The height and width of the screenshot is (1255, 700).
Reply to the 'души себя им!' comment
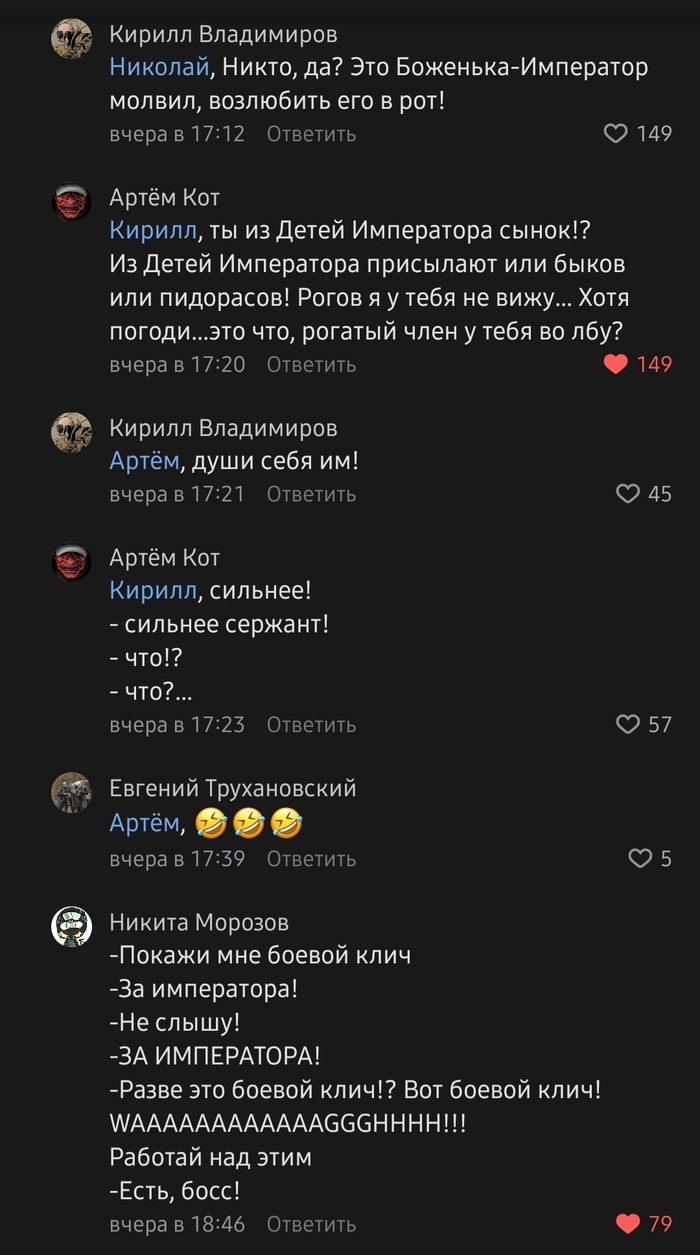tap(311, 494)
